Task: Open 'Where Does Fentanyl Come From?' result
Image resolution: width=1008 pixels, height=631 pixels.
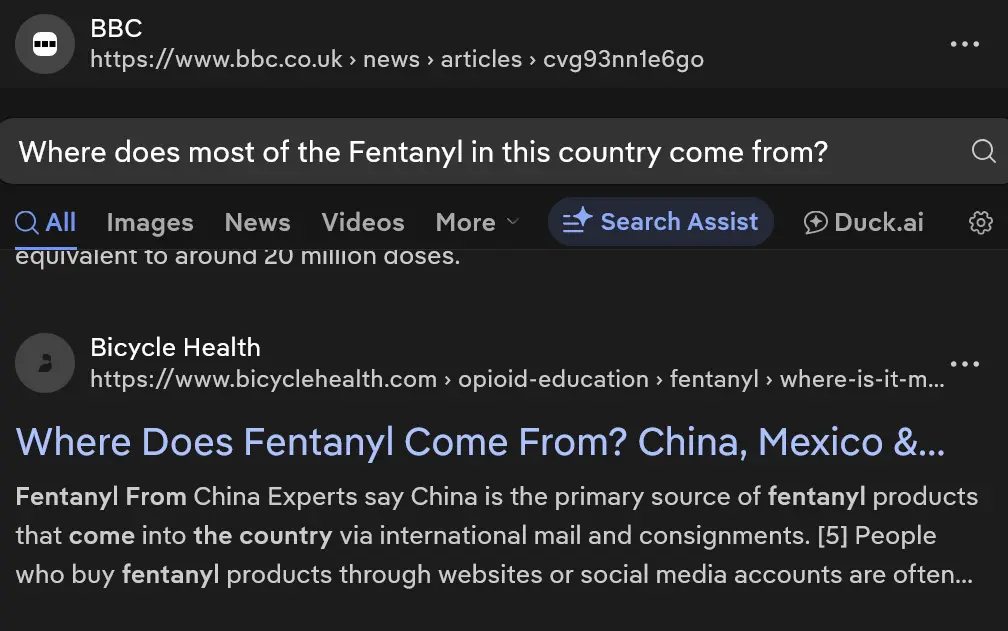Action: pos(480,441)
